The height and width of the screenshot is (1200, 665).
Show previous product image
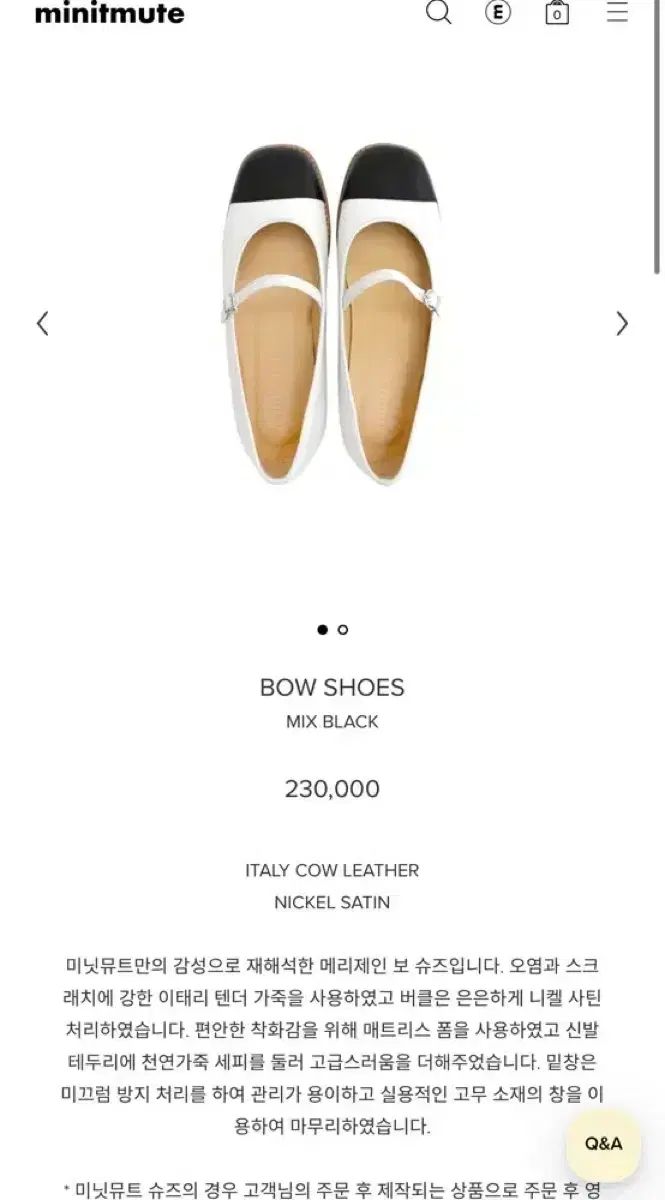42,323
